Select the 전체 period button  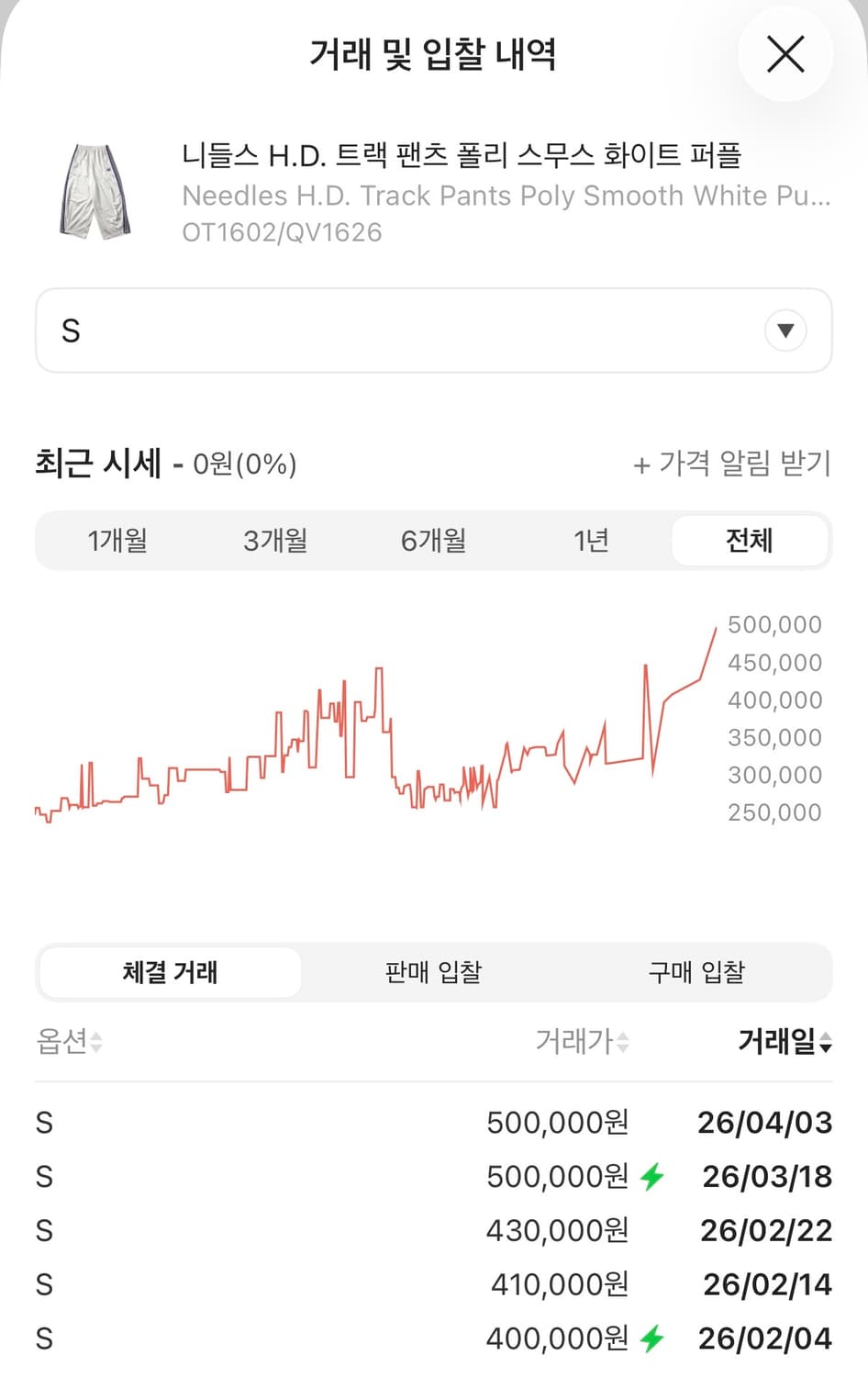[x=750, y=541]
